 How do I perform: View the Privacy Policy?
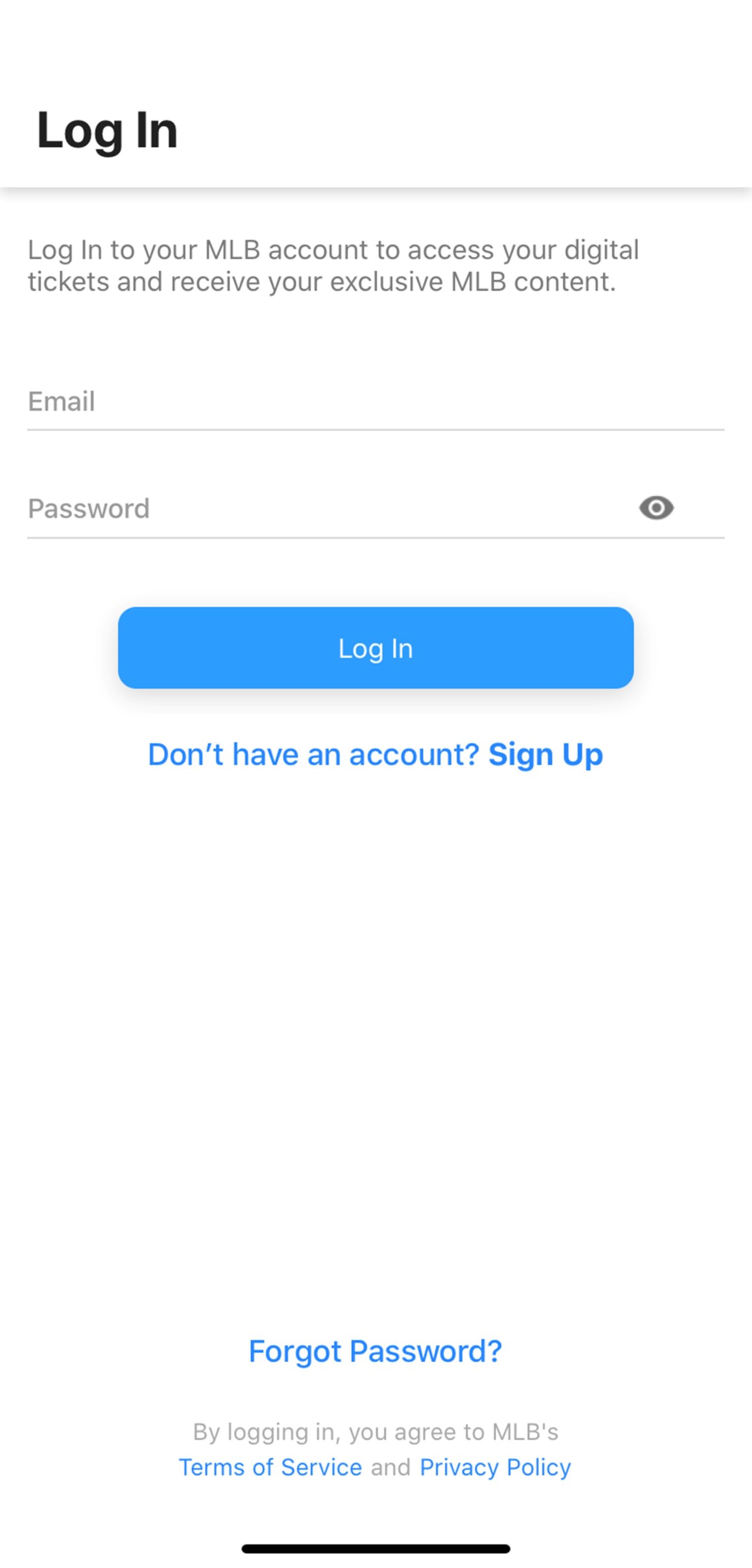pyautogui.click(x=495, y=1468)
